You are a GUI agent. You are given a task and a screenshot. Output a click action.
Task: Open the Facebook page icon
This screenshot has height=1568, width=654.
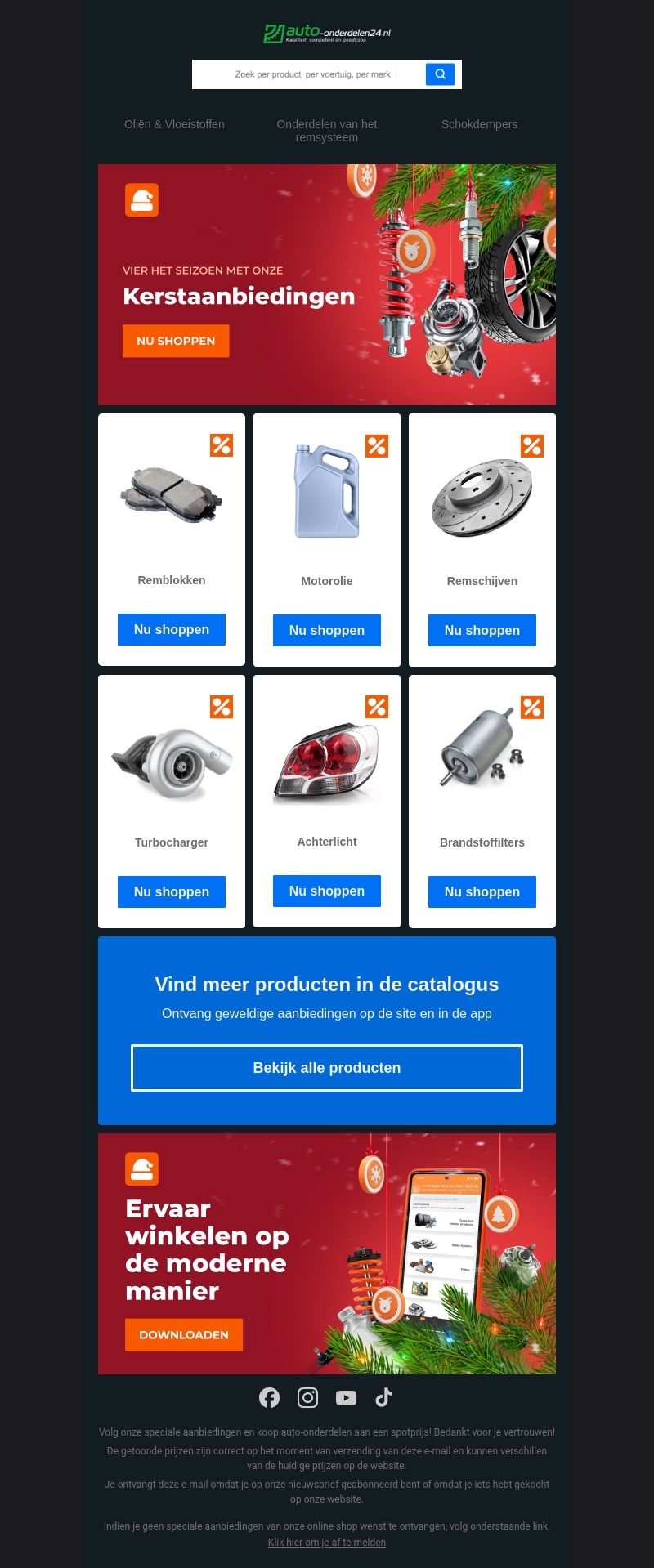(x=270, y=1397)
